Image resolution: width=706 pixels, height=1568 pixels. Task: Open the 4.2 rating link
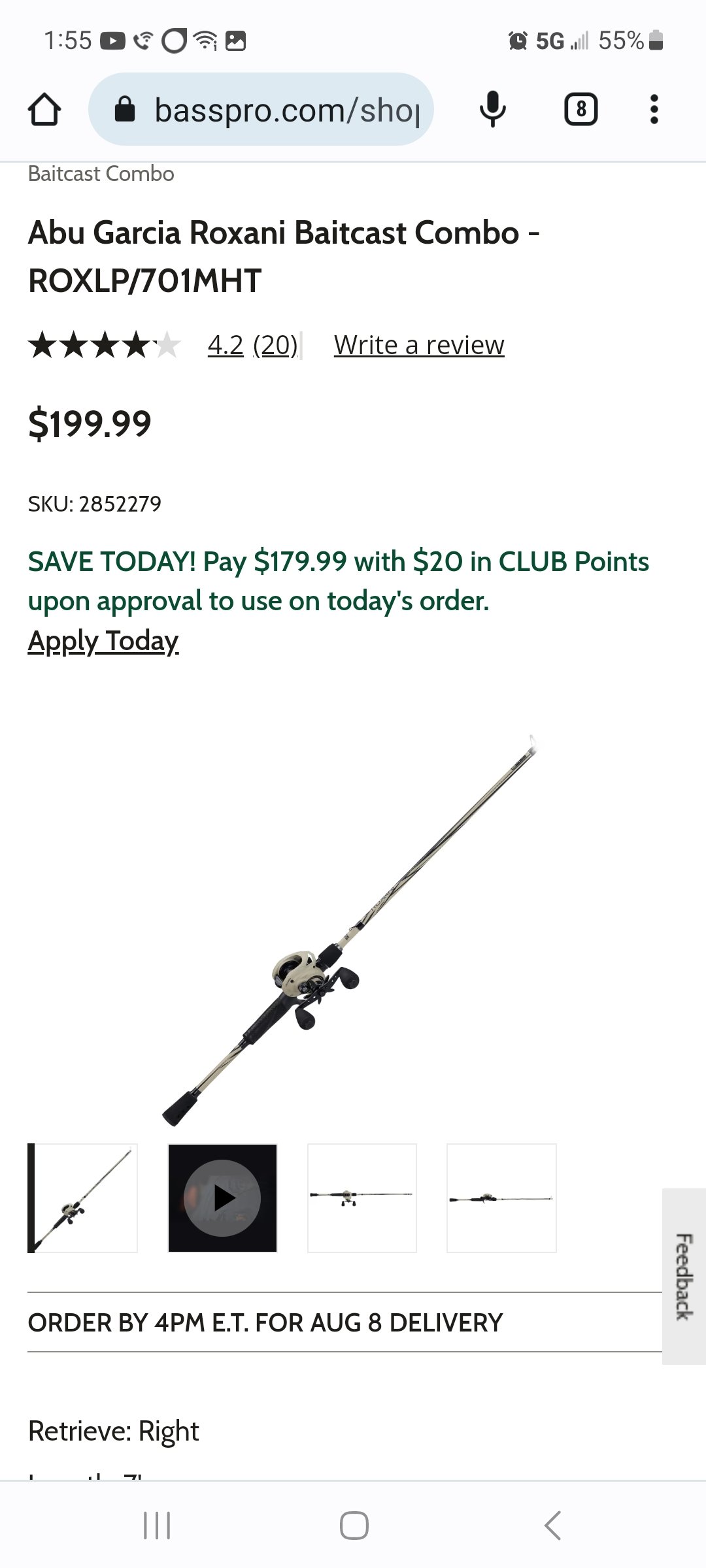pos(226,345)
